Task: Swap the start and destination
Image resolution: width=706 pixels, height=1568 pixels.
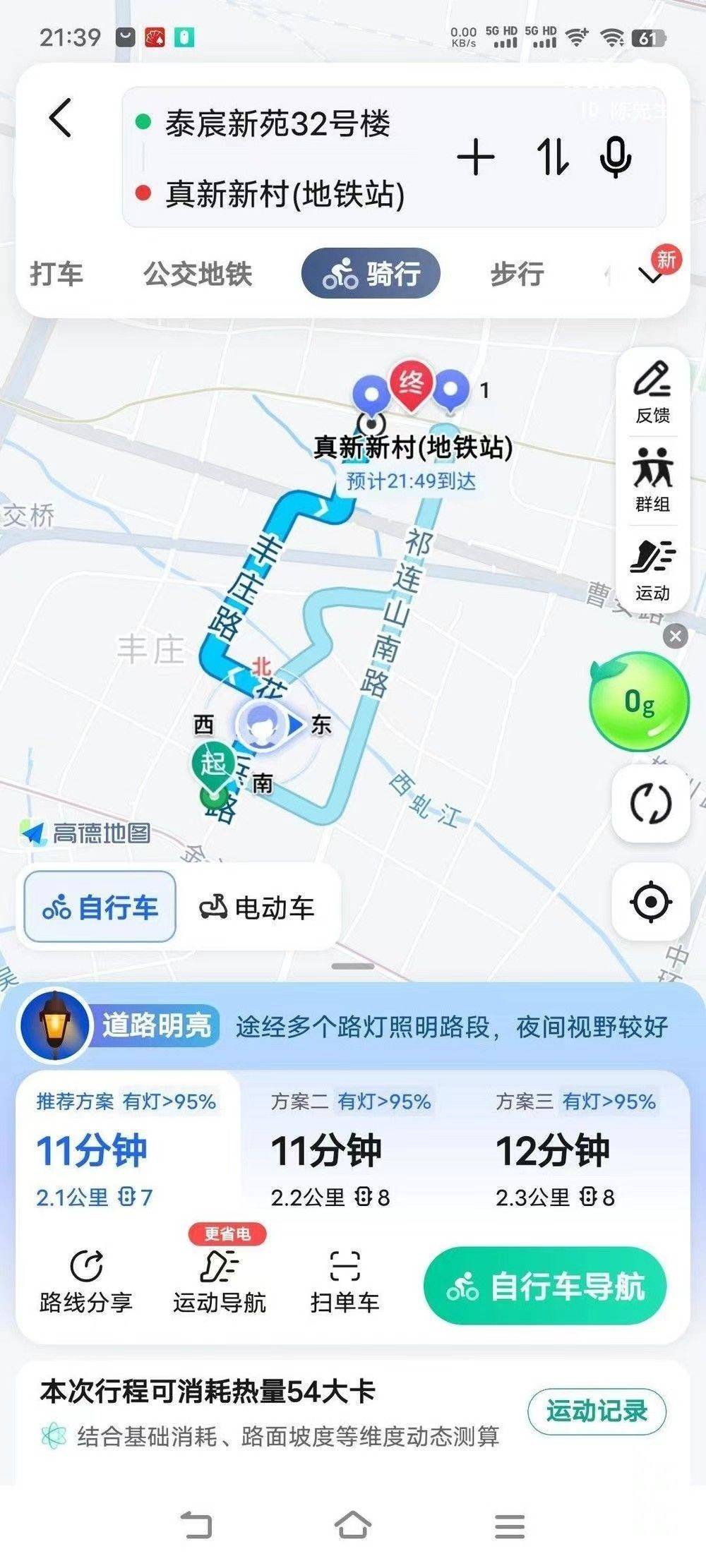Action: pos(553,157)
